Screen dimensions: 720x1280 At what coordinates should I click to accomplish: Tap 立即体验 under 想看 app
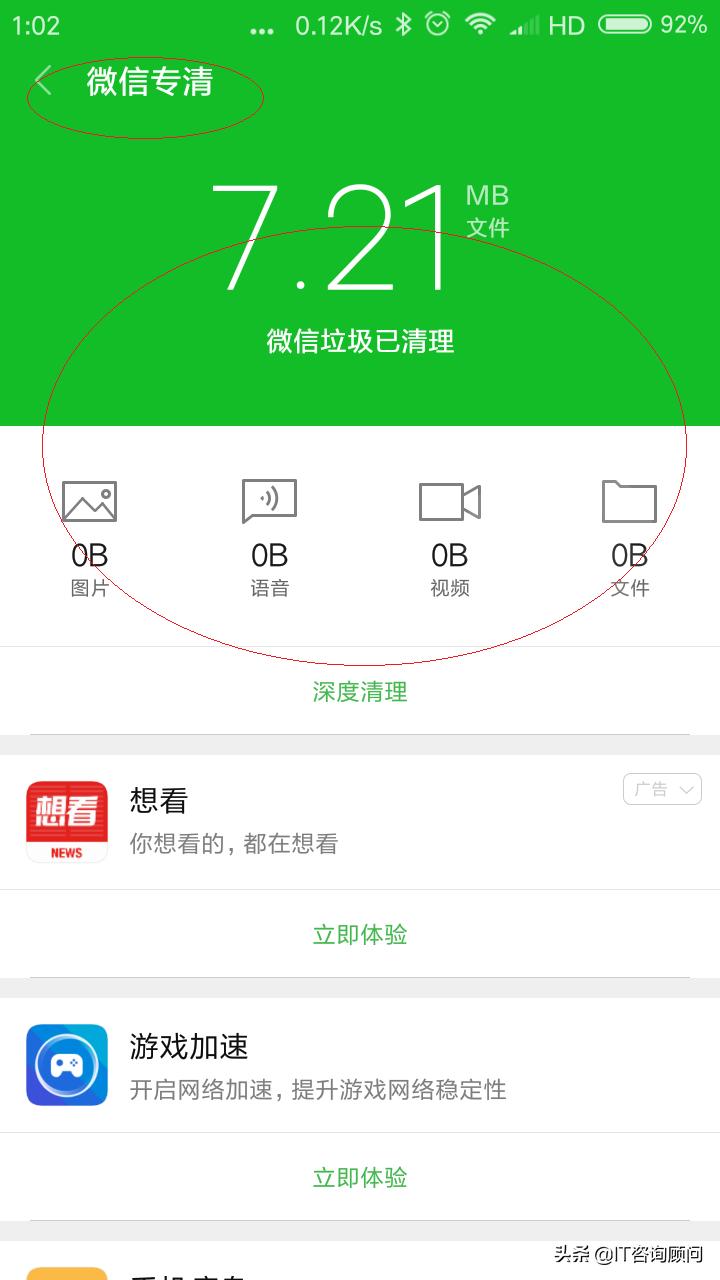tap(360, 934)
